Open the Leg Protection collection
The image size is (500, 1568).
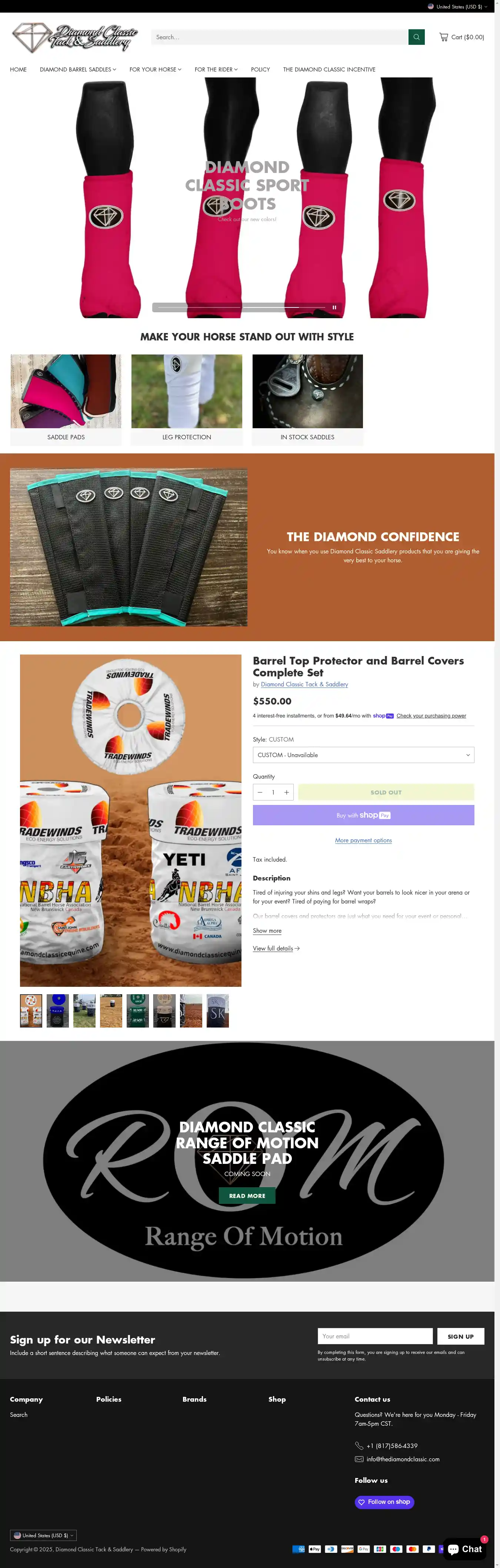[187, 399]
